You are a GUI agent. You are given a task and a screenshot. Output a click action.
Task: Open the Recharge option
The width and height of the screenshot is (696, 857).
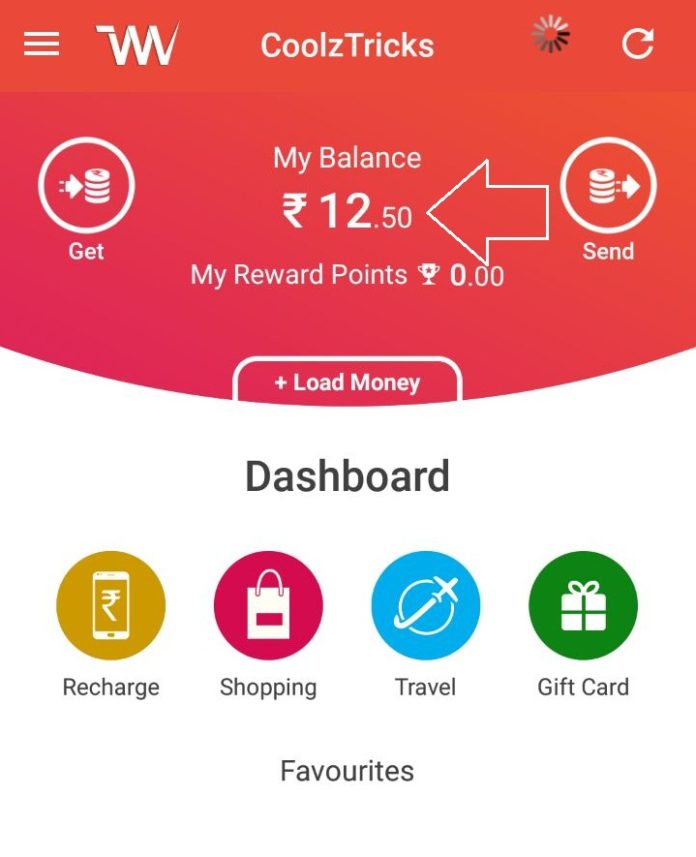111,606
